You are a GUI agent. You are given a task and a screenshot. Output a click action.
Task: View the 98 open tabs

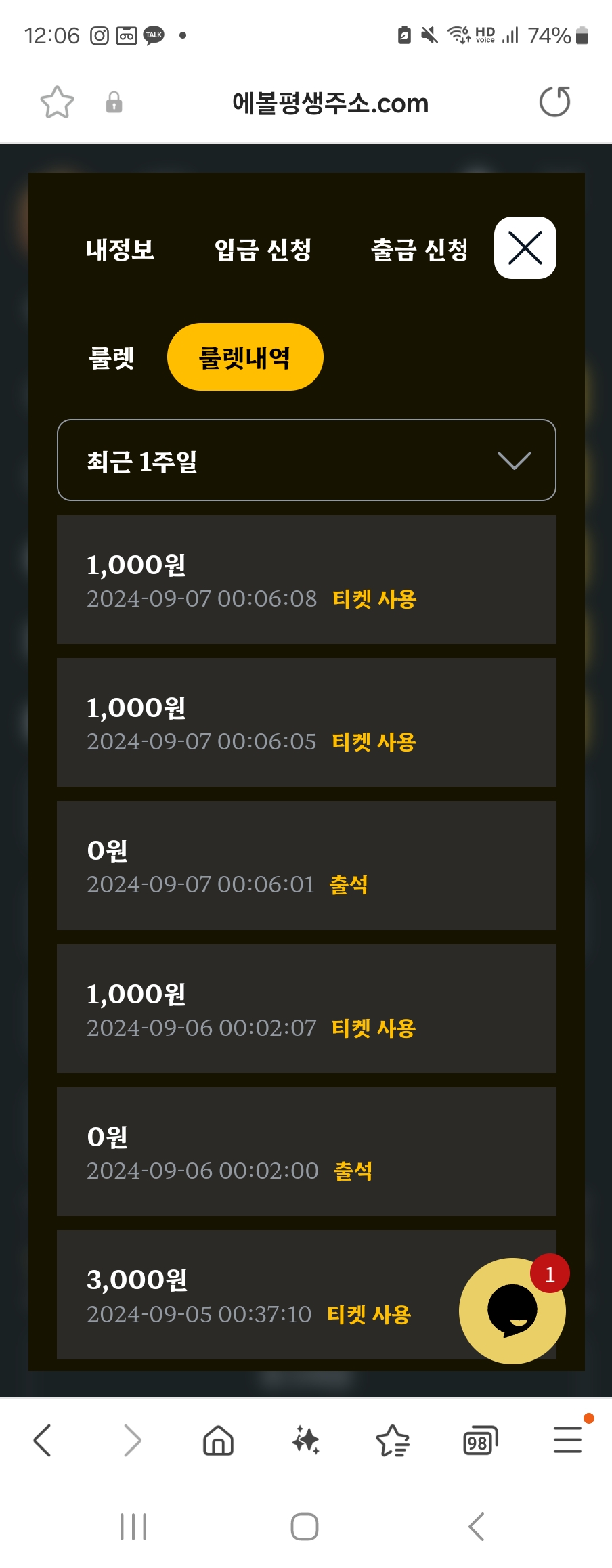tap(480, 1440)
